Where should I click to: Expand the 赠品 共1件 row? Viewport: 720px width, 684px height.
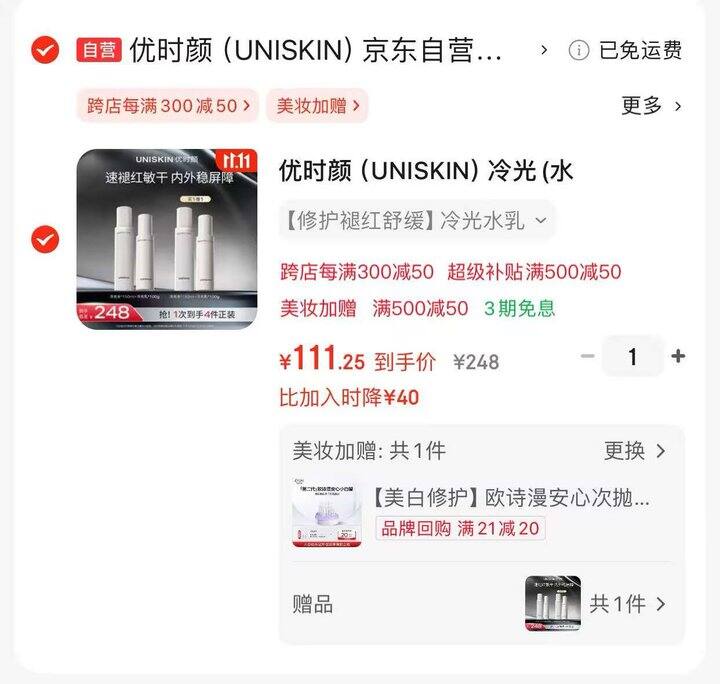click(627, 604)
